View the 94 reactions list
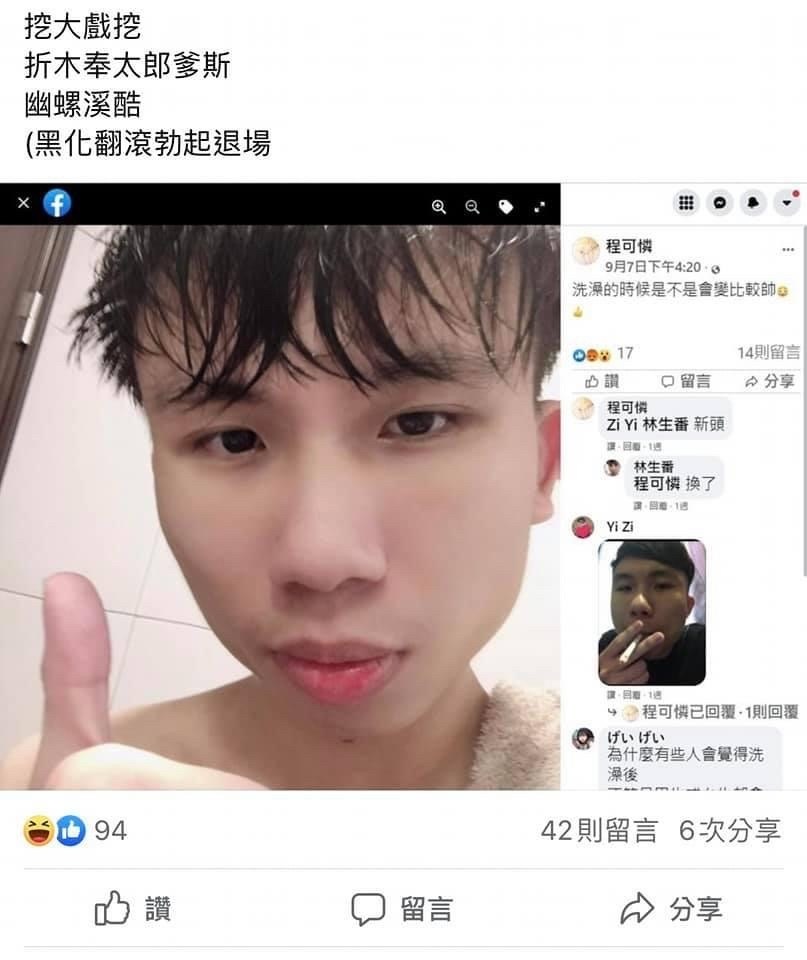Image resolution: width=807 pixels, height=960 pixels. pyautogui.click(x=75, y=830)
